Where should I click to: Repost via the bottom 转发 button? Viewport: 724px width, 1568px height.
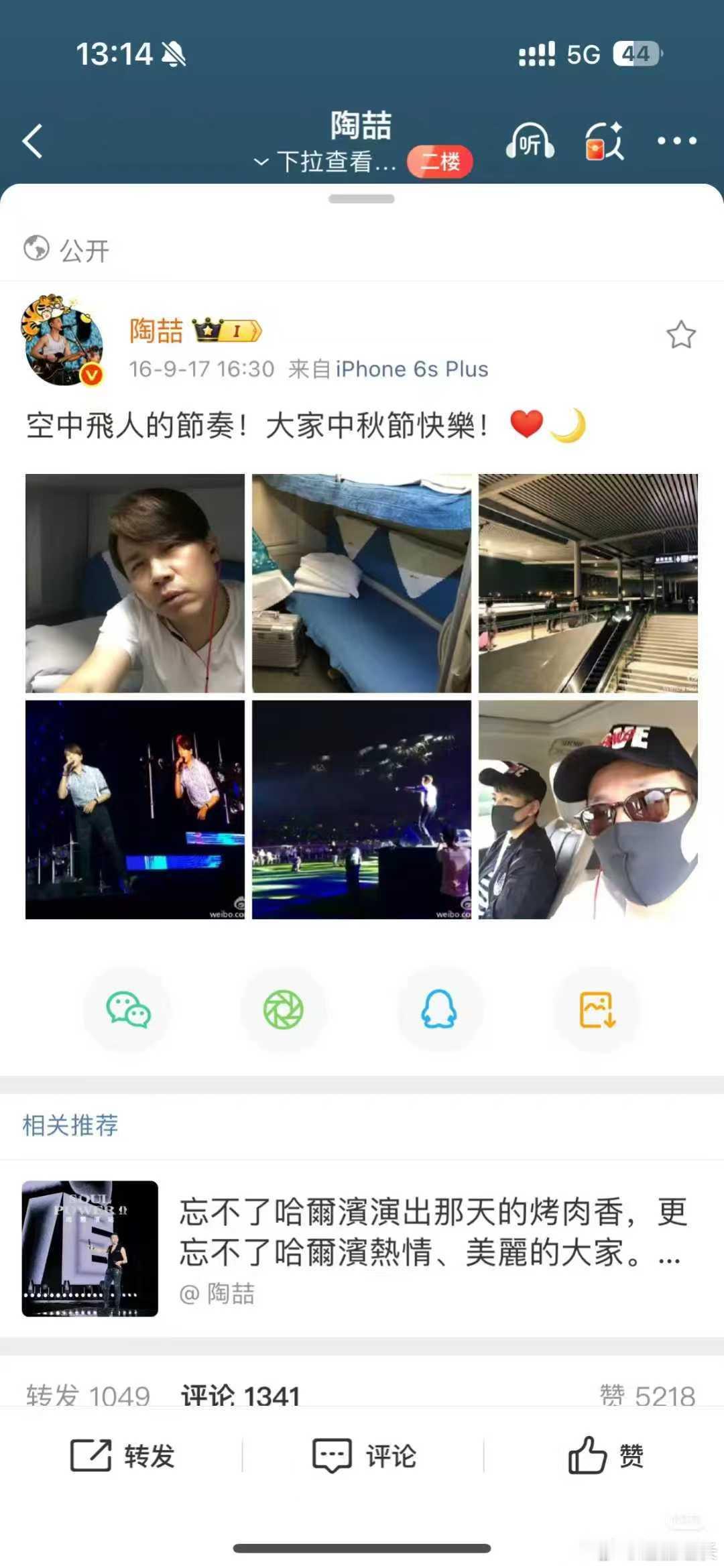pyautogui.click(x=122, y=1456)
